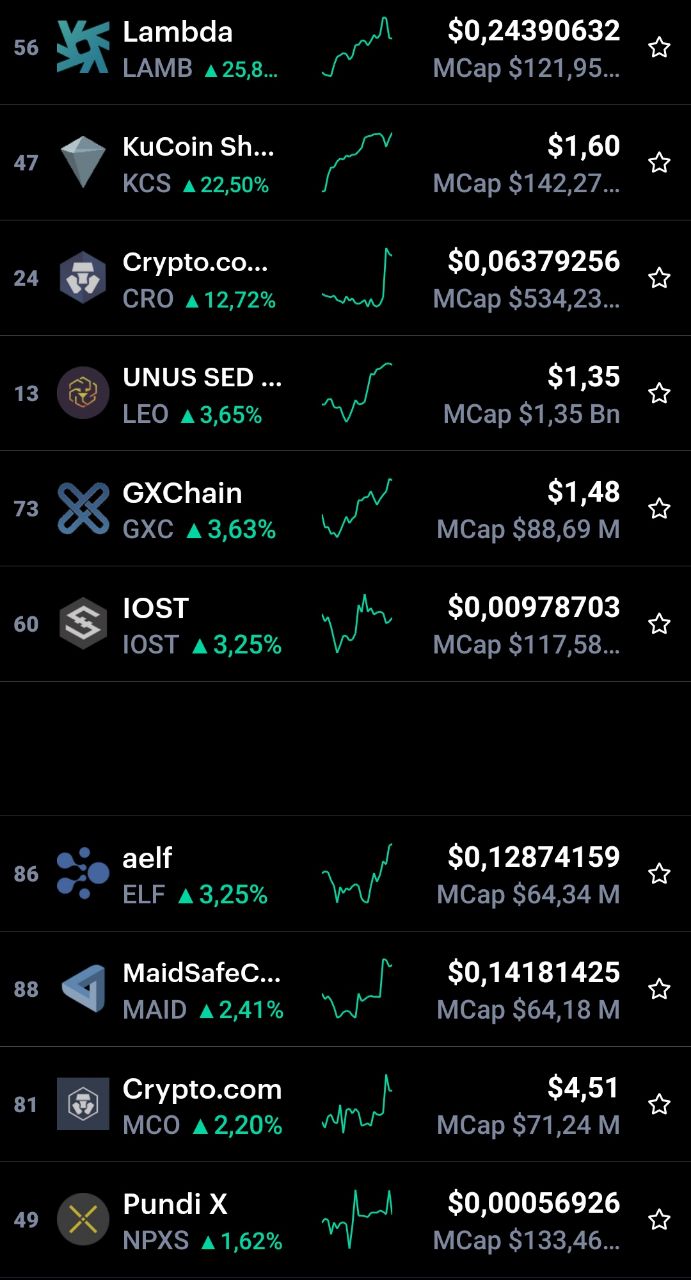Star the KCS coin
This screenshot has height=1280, width=691.
(x=659, y=163)
